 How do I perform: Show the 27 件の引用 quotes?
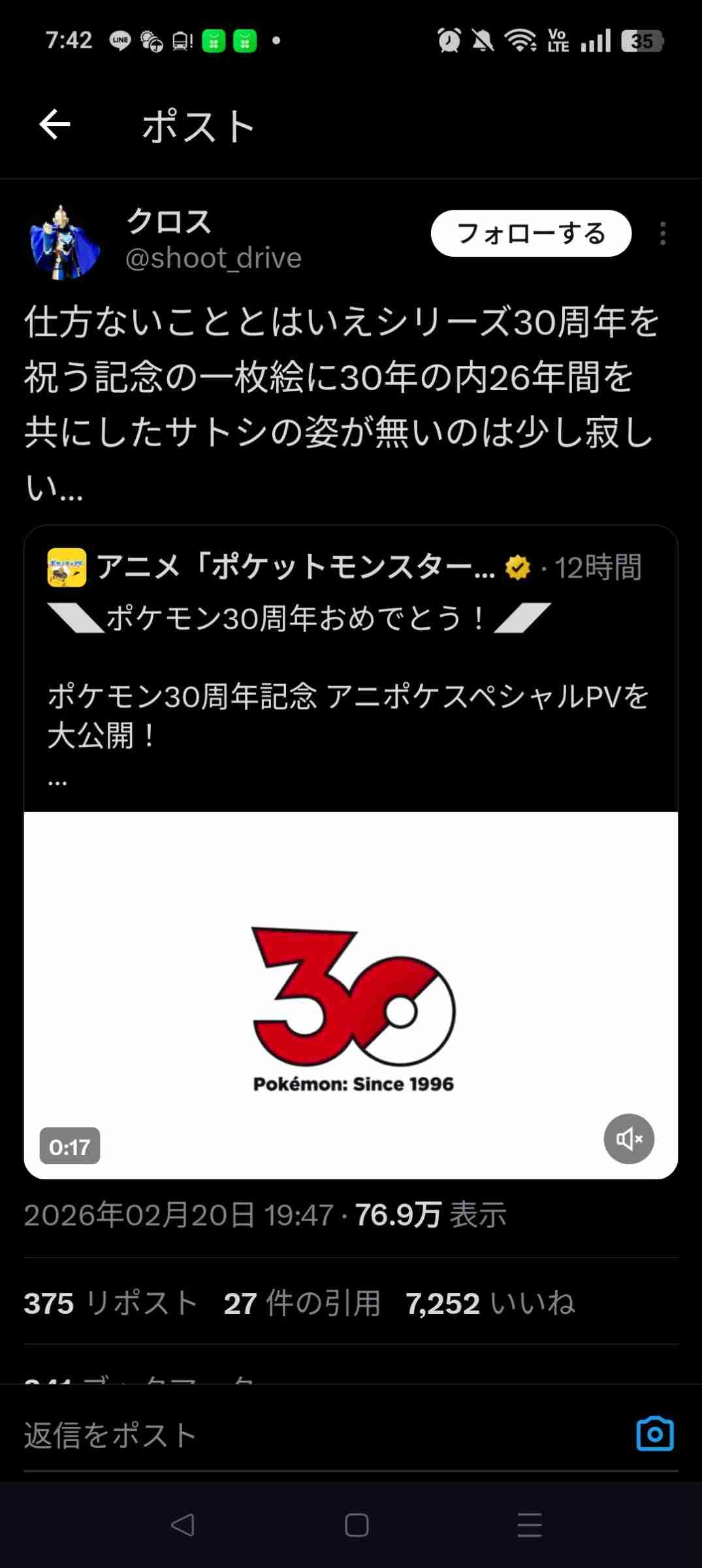coord(302,1303)
